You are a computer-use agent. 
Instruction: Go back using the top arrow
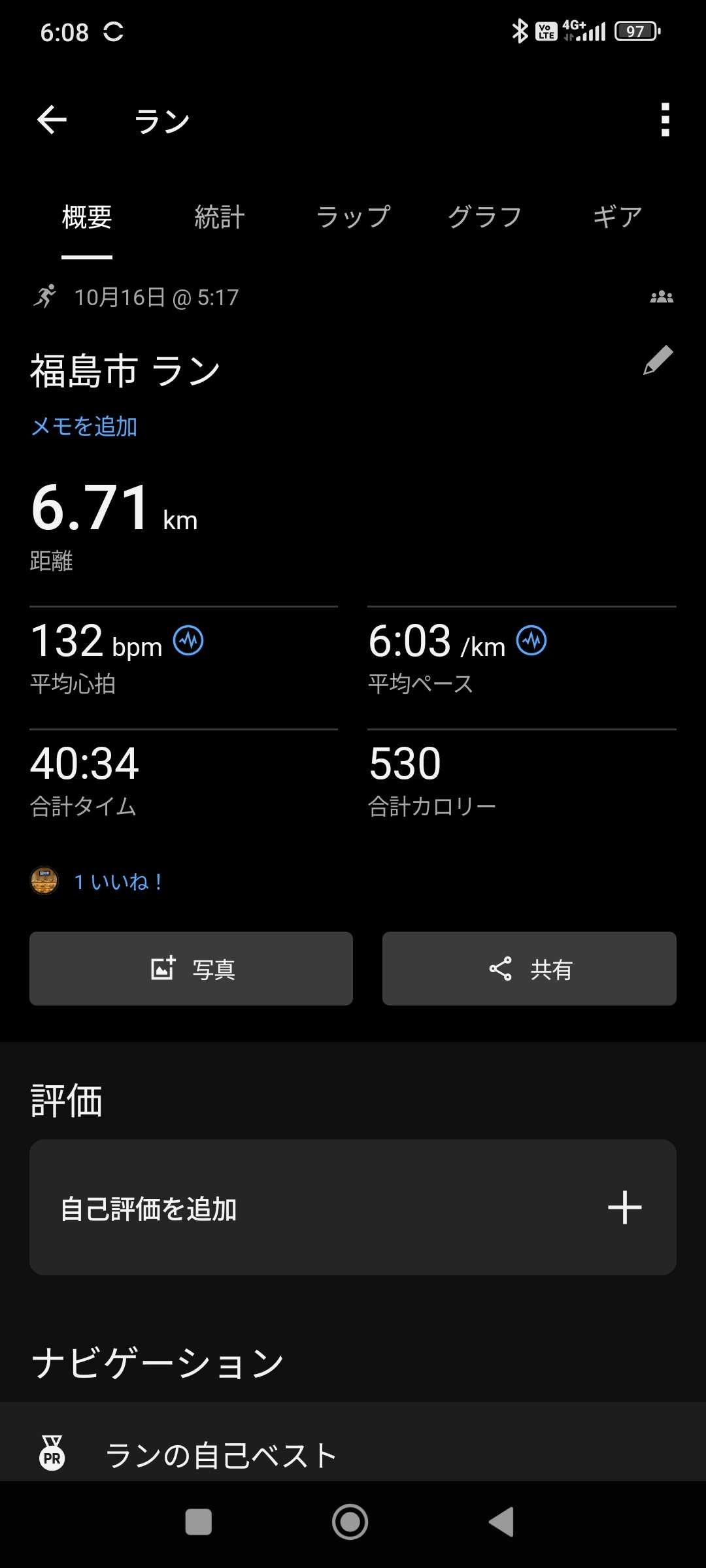click(52, 120)
